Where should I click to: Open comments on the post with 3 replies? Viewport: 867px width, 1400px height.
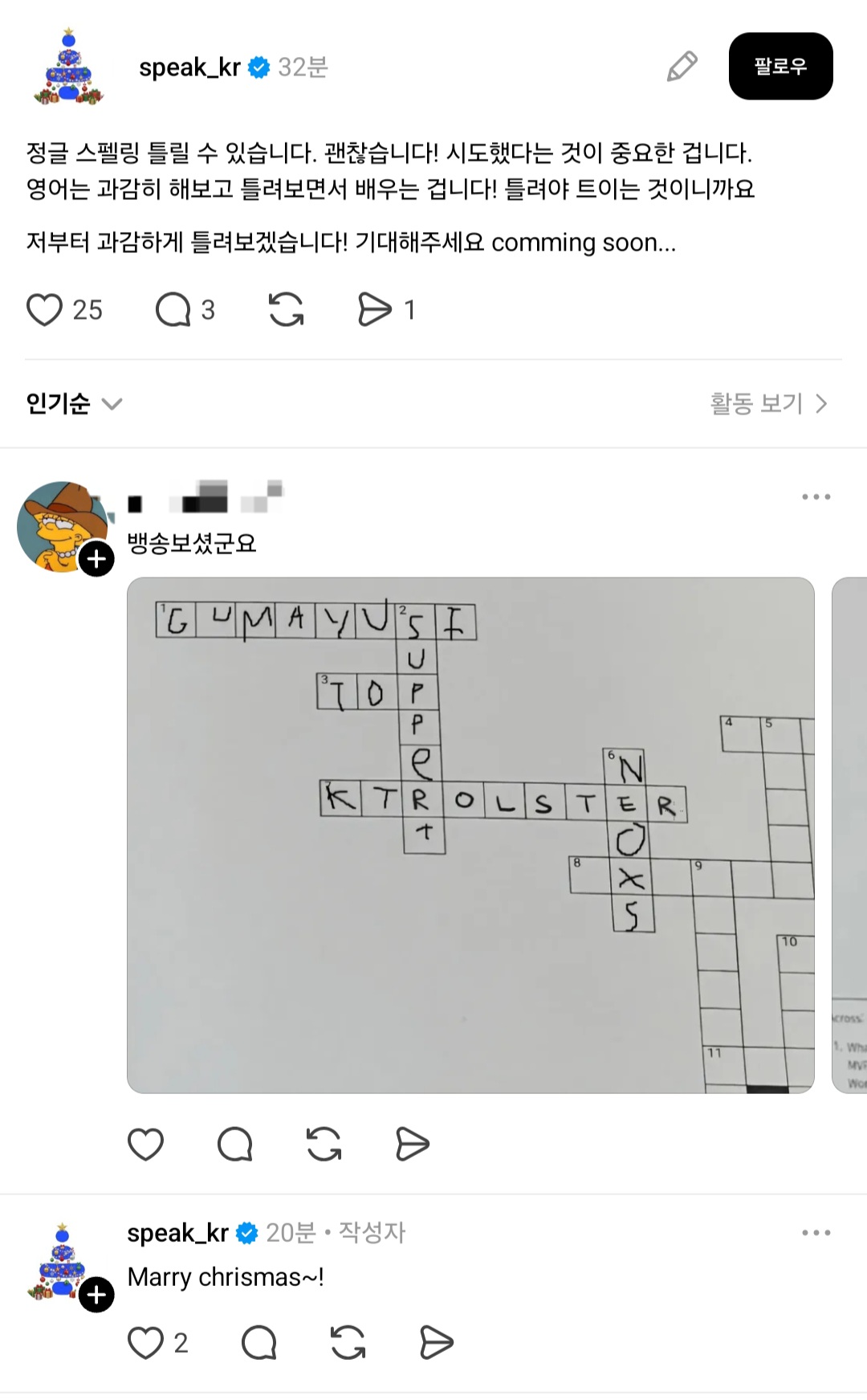(172, 308)
